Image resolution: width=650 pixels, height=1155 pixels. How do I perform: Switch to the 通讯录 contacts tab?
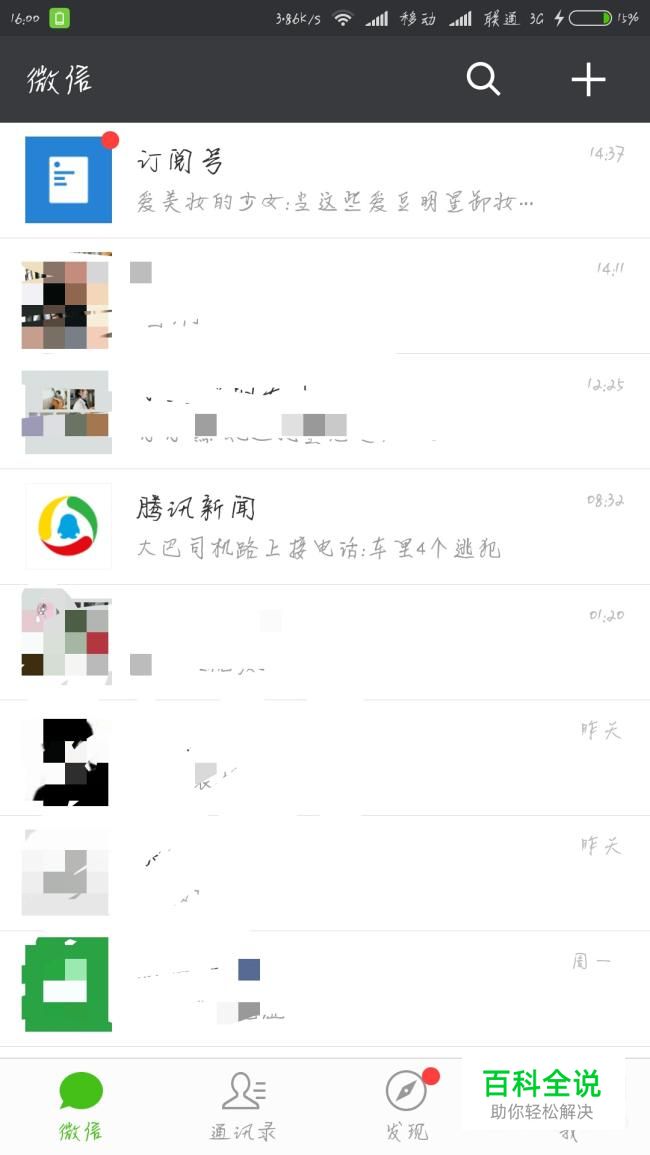tap(243, 1106)
